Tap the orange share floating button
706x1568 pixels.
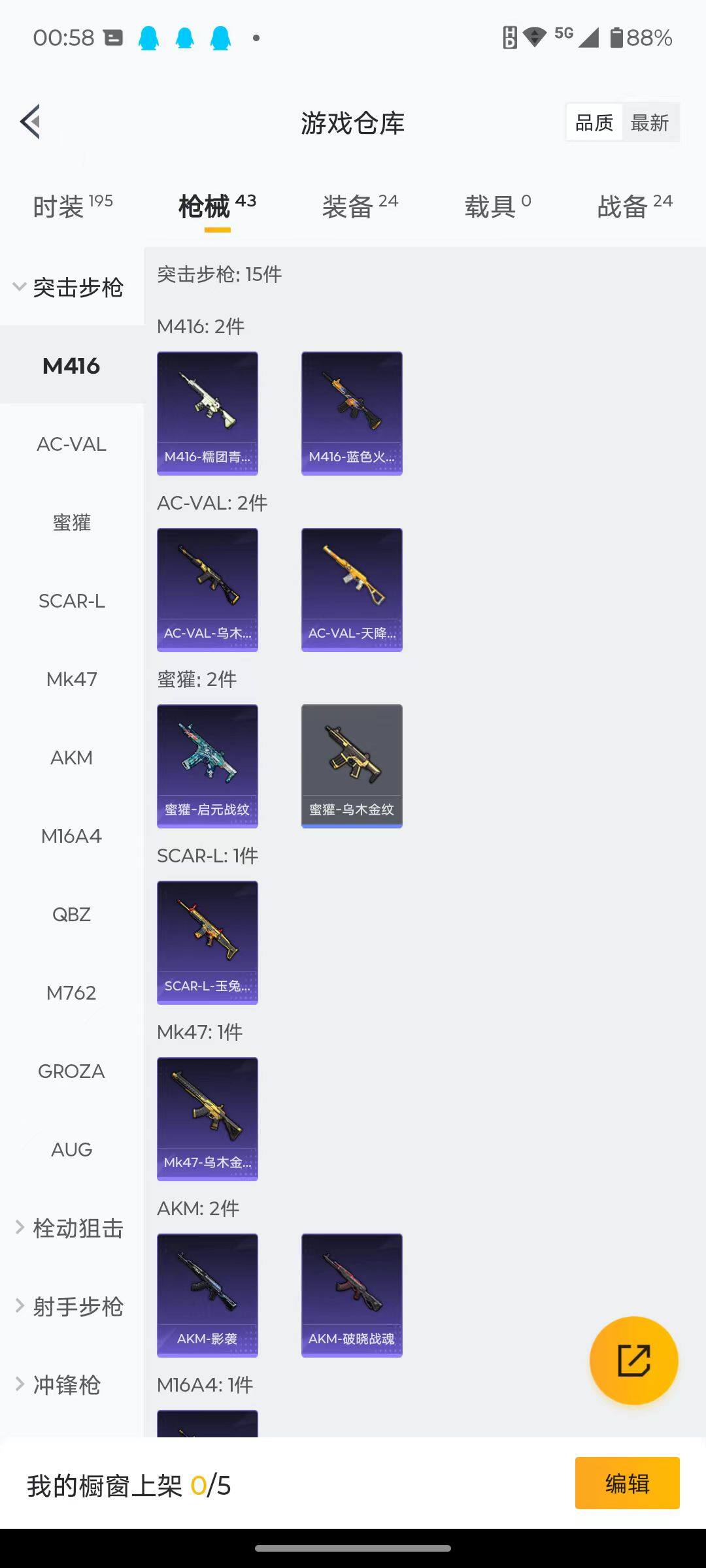click(x=633, y=1361)
